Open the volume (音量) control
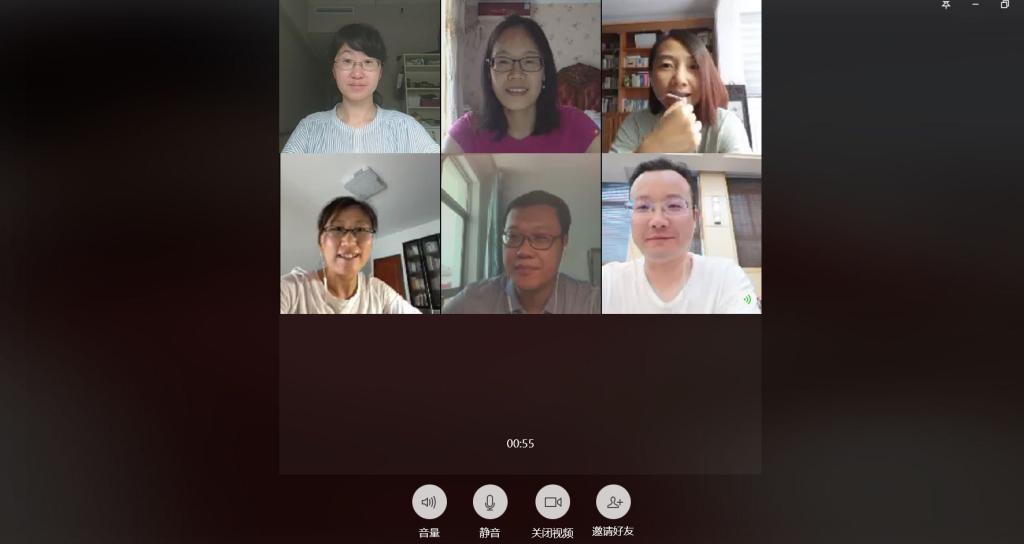This screenshot has width=1024, height=544. coord(429,502)
